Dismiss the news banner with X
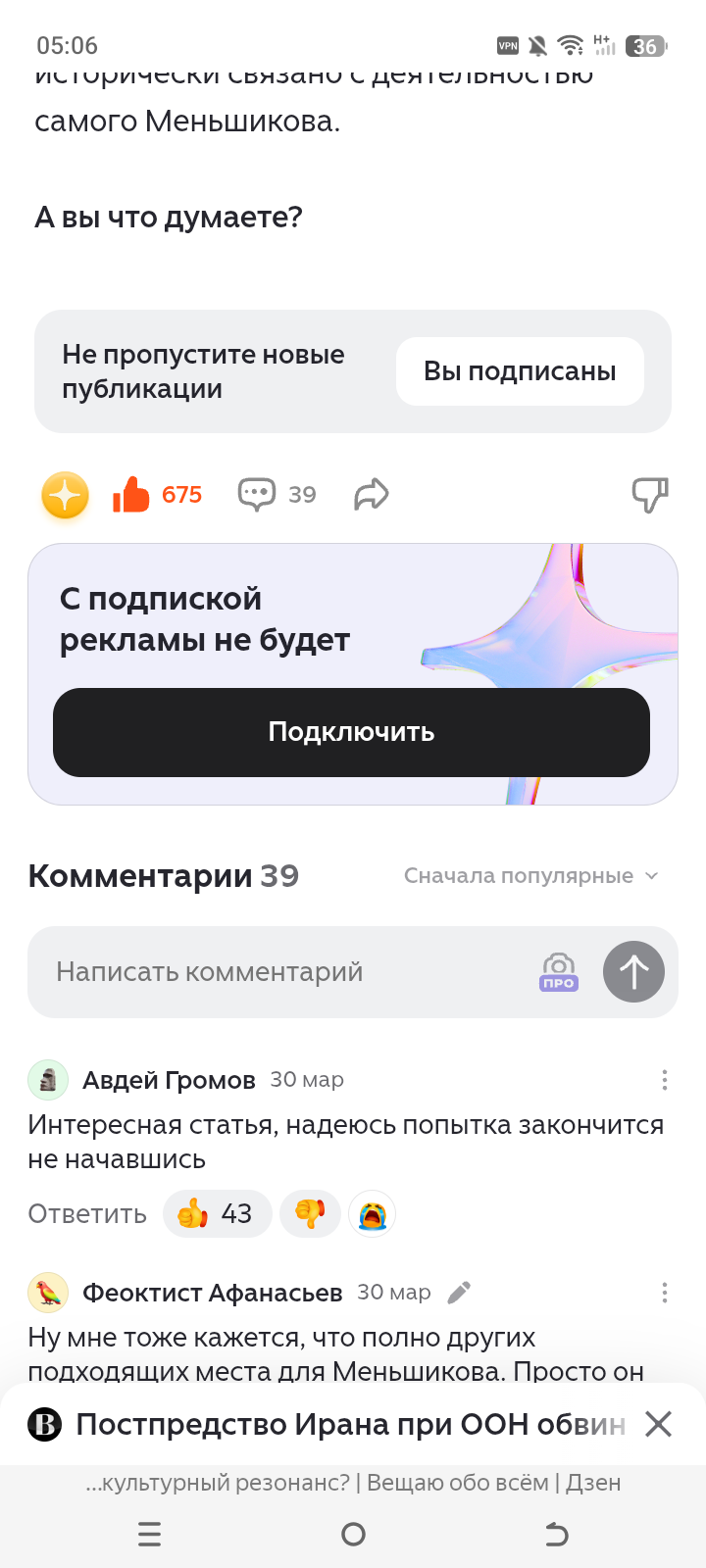 658,1424
